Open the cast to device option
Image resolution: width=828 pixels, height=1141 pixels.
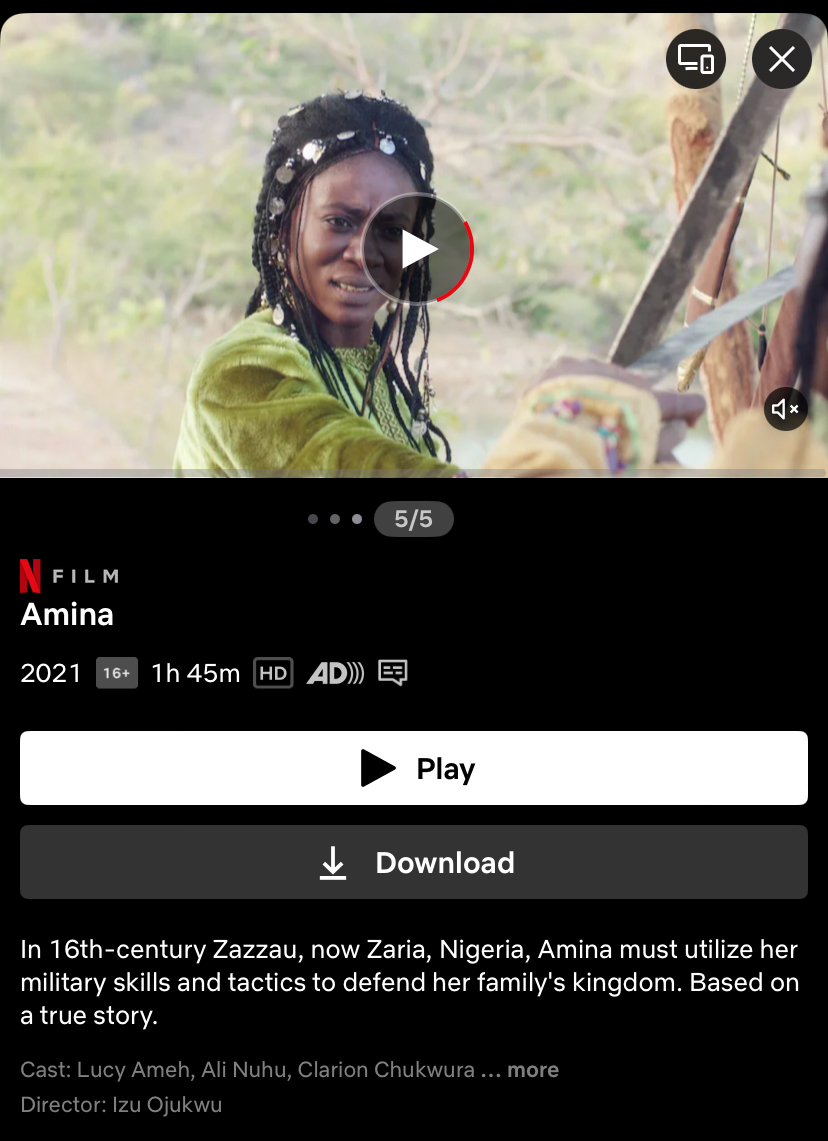click(x=695, y=60)
